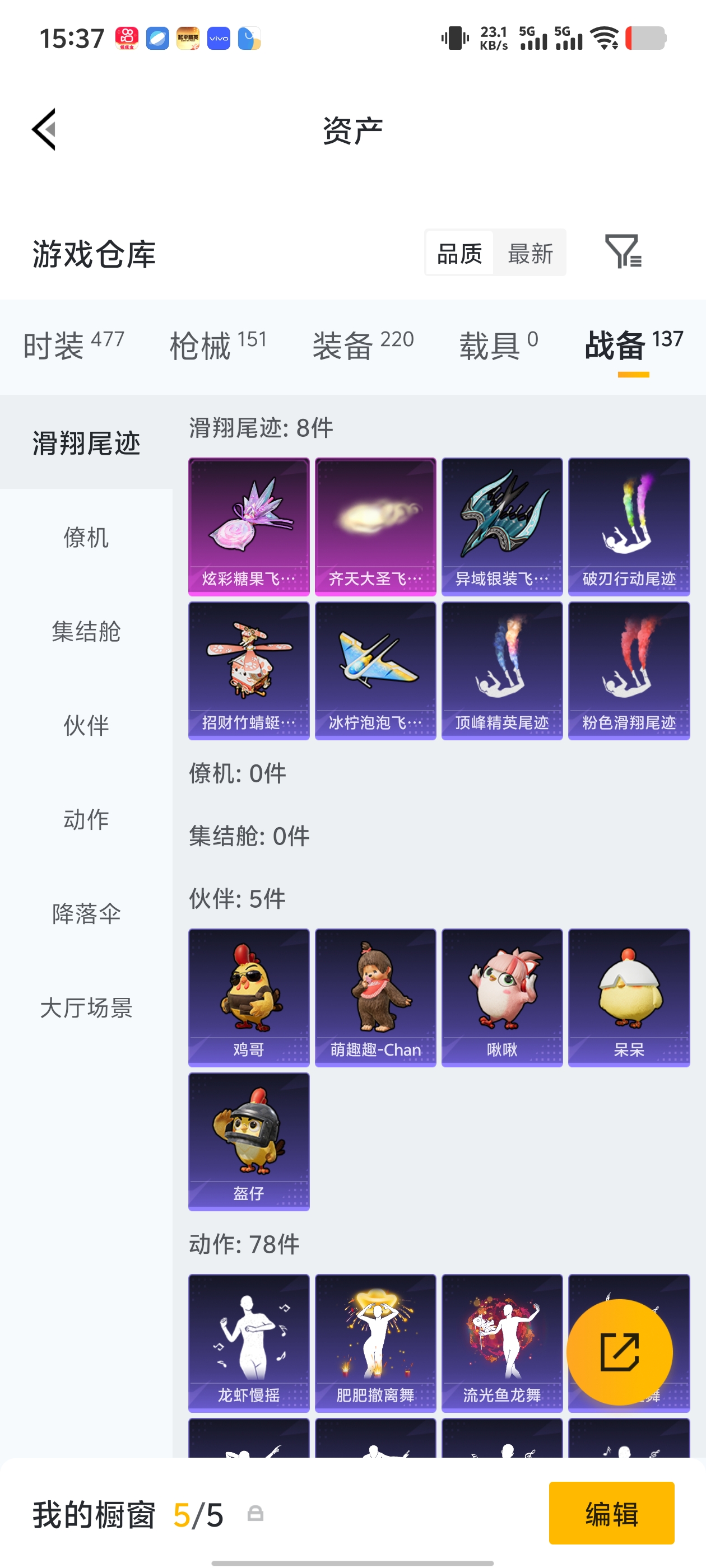
Task: Tap the lock icon next to 我的橱窗
Action: pyautogui.click(x=256, y=1514)
